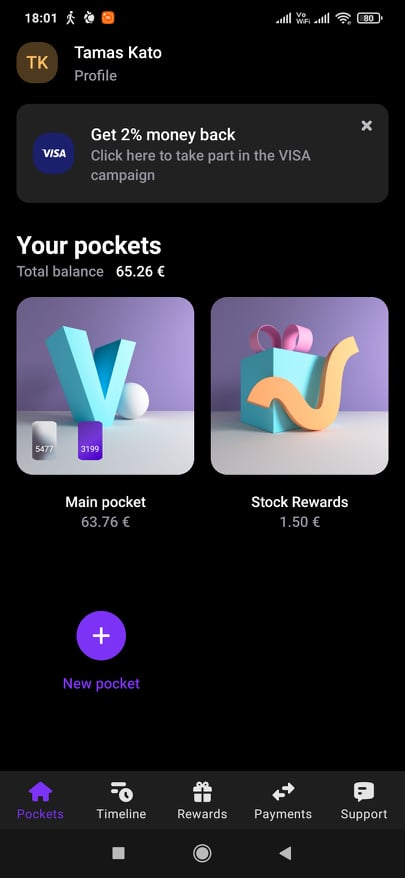
Task: Open Tamas Kato's profile
Action: (90, 64)
